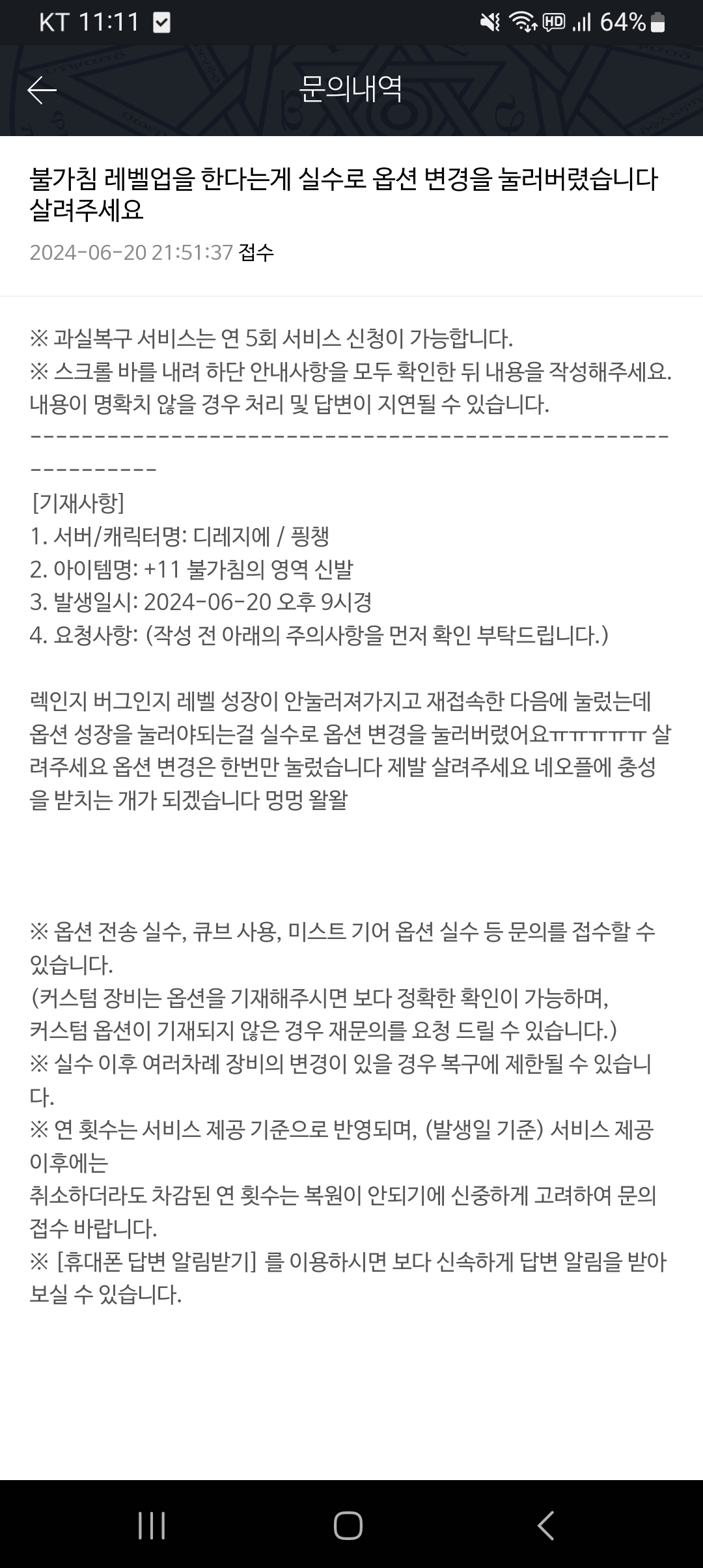Open recent apps overview
Screen dimensions: 703x1568
click(152, 1525)
